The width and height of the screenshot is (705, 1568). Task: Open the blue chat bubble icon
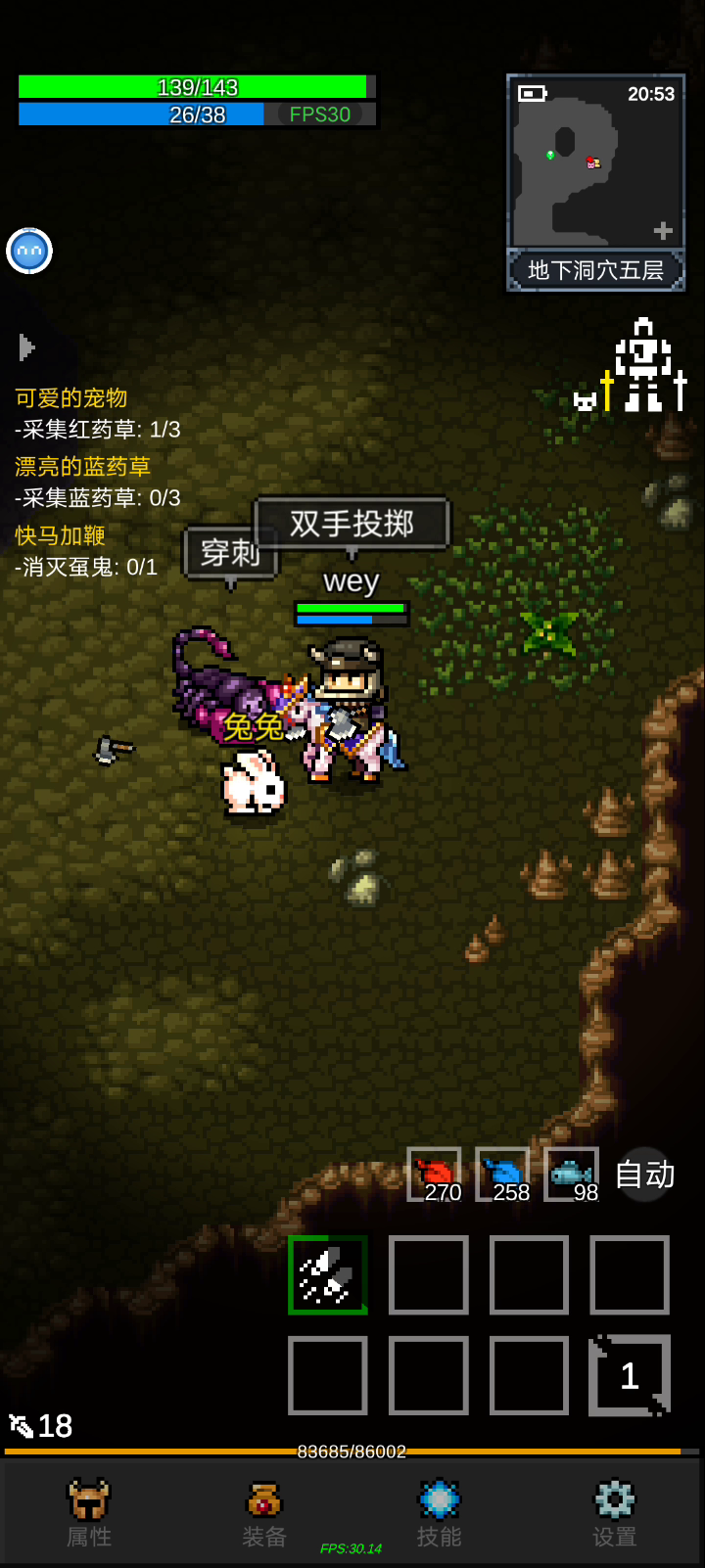pyautogui.click(x=29, y=252)
